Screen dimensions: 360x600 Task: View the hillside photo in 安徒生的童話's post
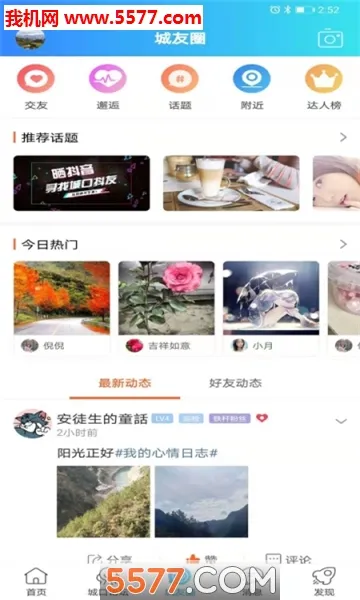tap(103, 502)
